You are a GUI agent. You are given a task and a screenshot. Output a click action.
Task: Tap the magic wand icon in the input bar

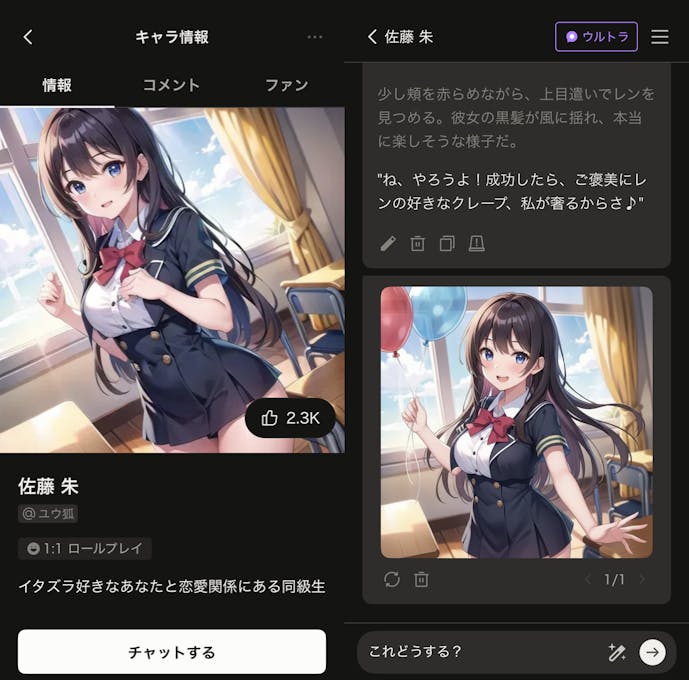(617, 652)
